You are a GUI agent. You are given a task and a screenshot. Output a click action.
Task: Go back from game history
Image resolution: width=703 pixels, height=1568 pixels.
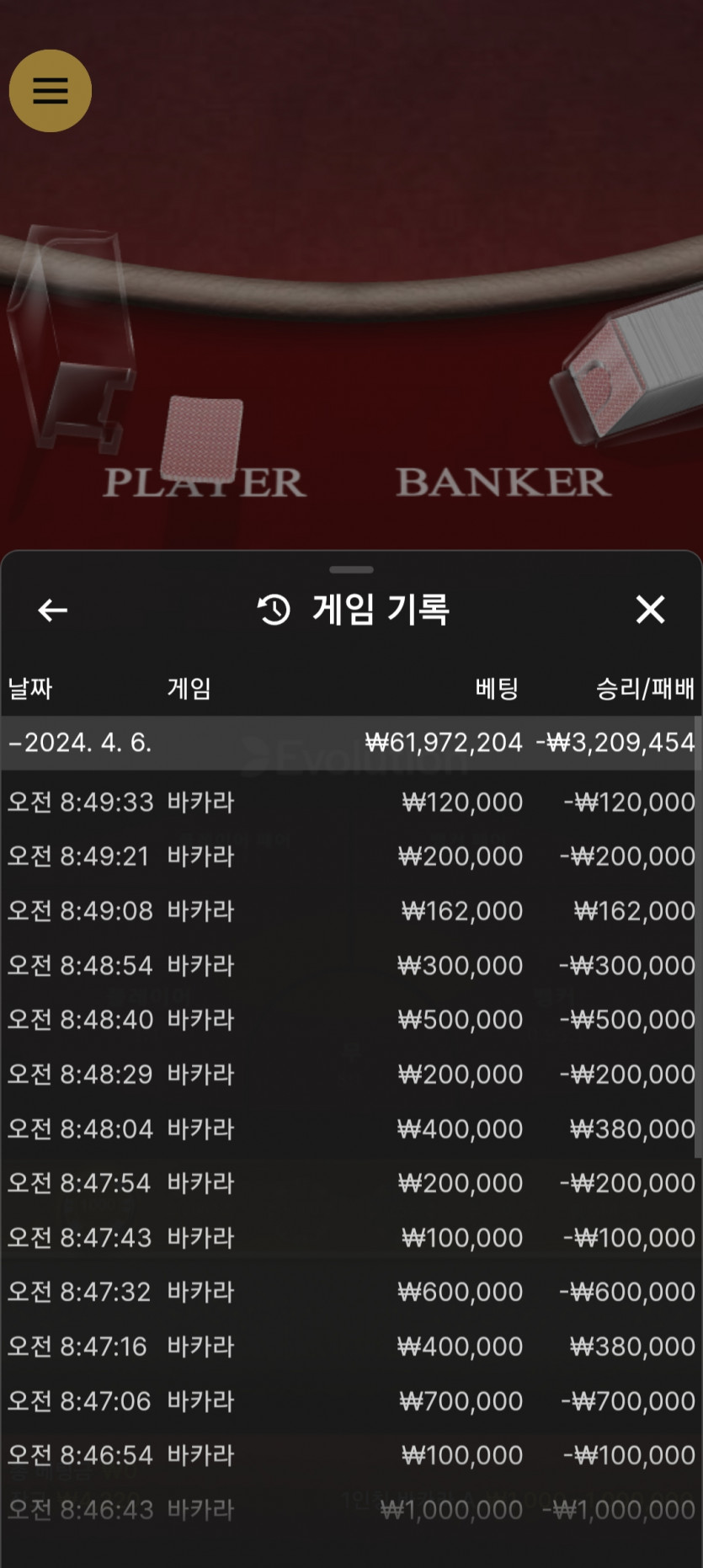tap(53, 610)
